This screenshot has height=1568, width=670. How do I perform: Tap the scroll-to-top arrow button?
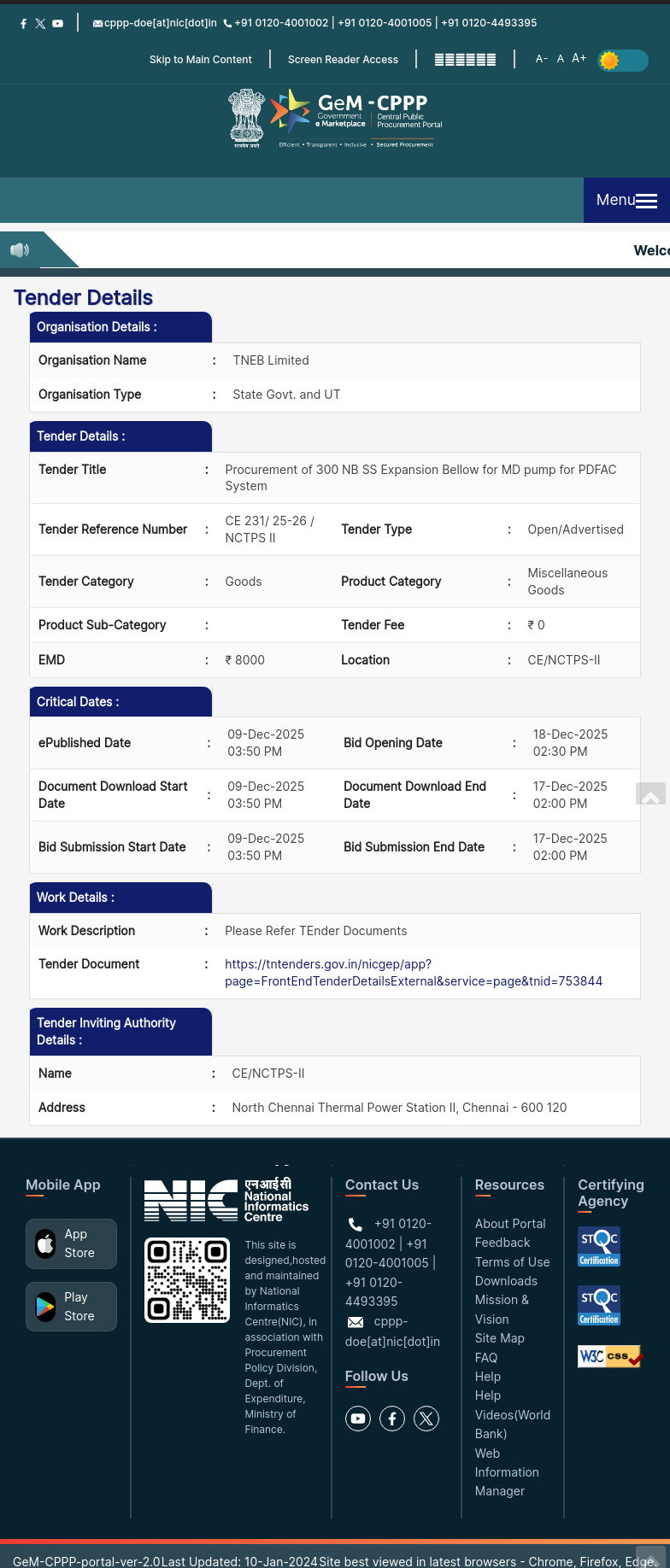[650, 794]
